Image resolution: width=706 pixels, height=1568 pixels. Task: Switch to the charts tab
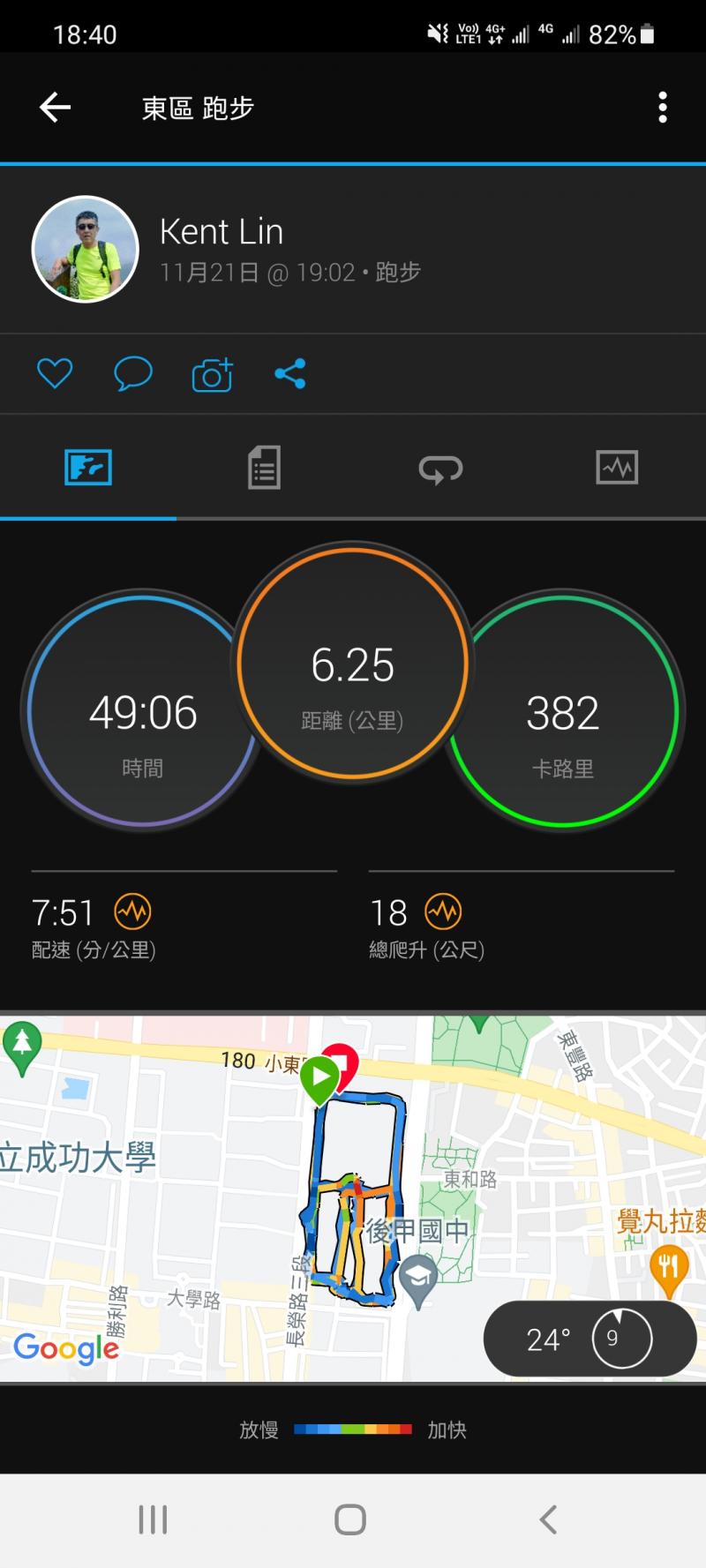coord(617,467)
